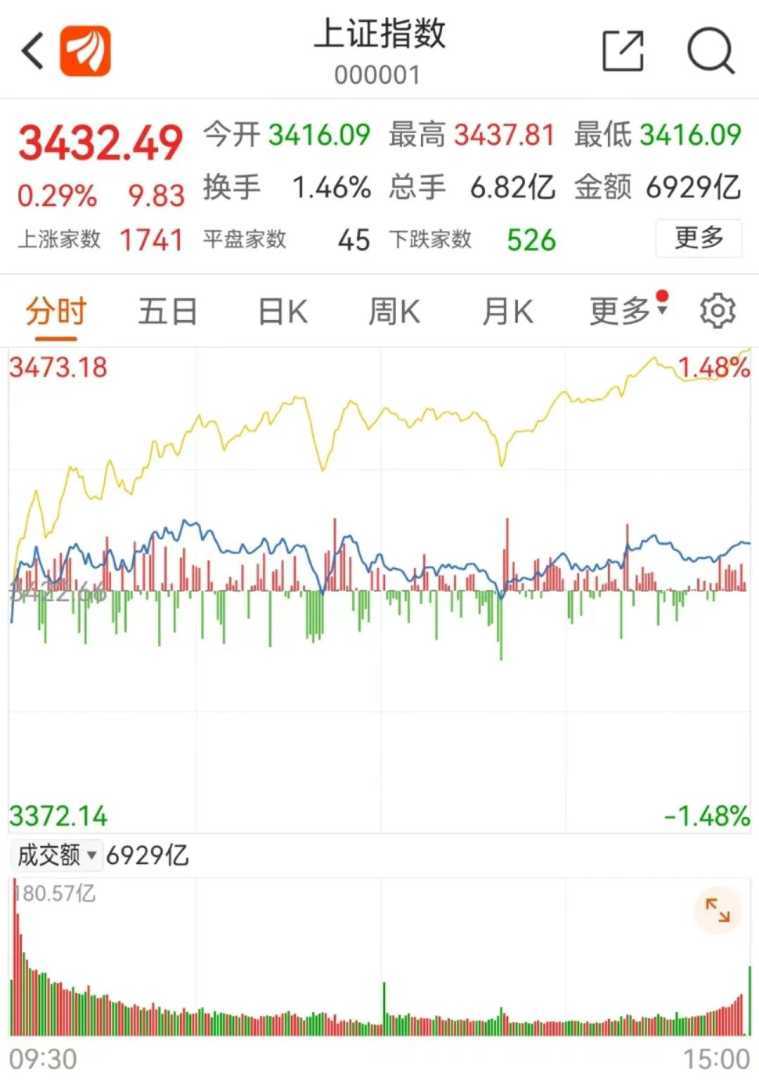Open chart settings gear
The width and height of the screenshot is (759, 1080).
pyautogui.click(x=717, y=312)
